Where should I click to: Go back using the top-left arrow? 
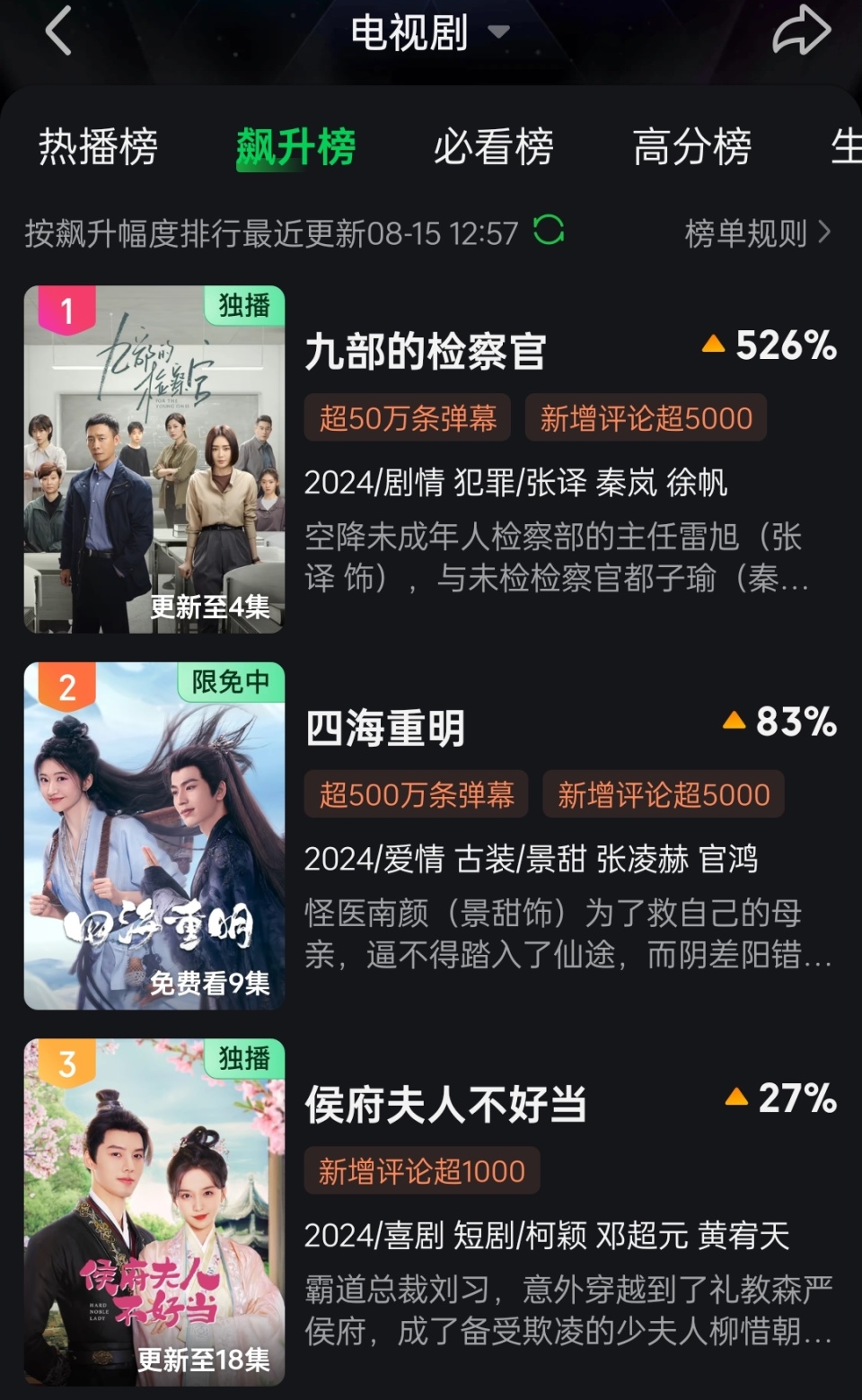tap(58, 31)
